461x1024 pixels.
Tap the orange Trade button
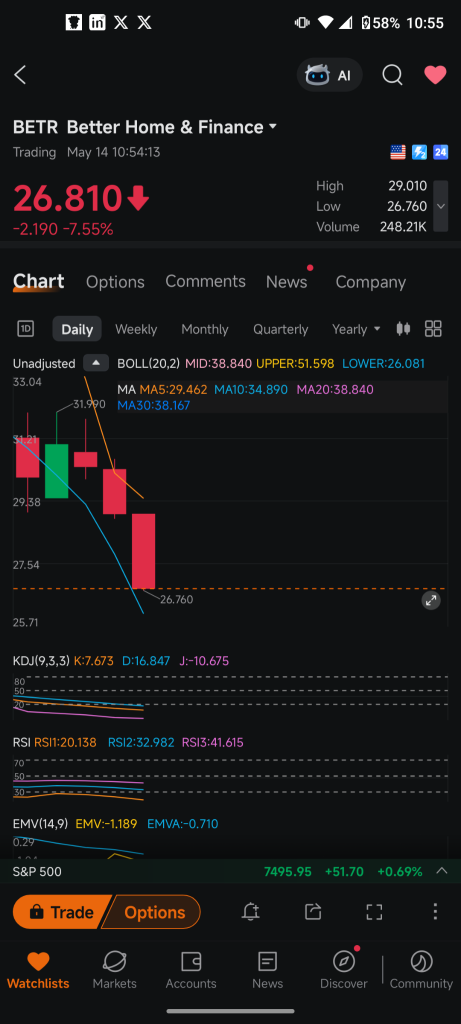tap(62, 912)
